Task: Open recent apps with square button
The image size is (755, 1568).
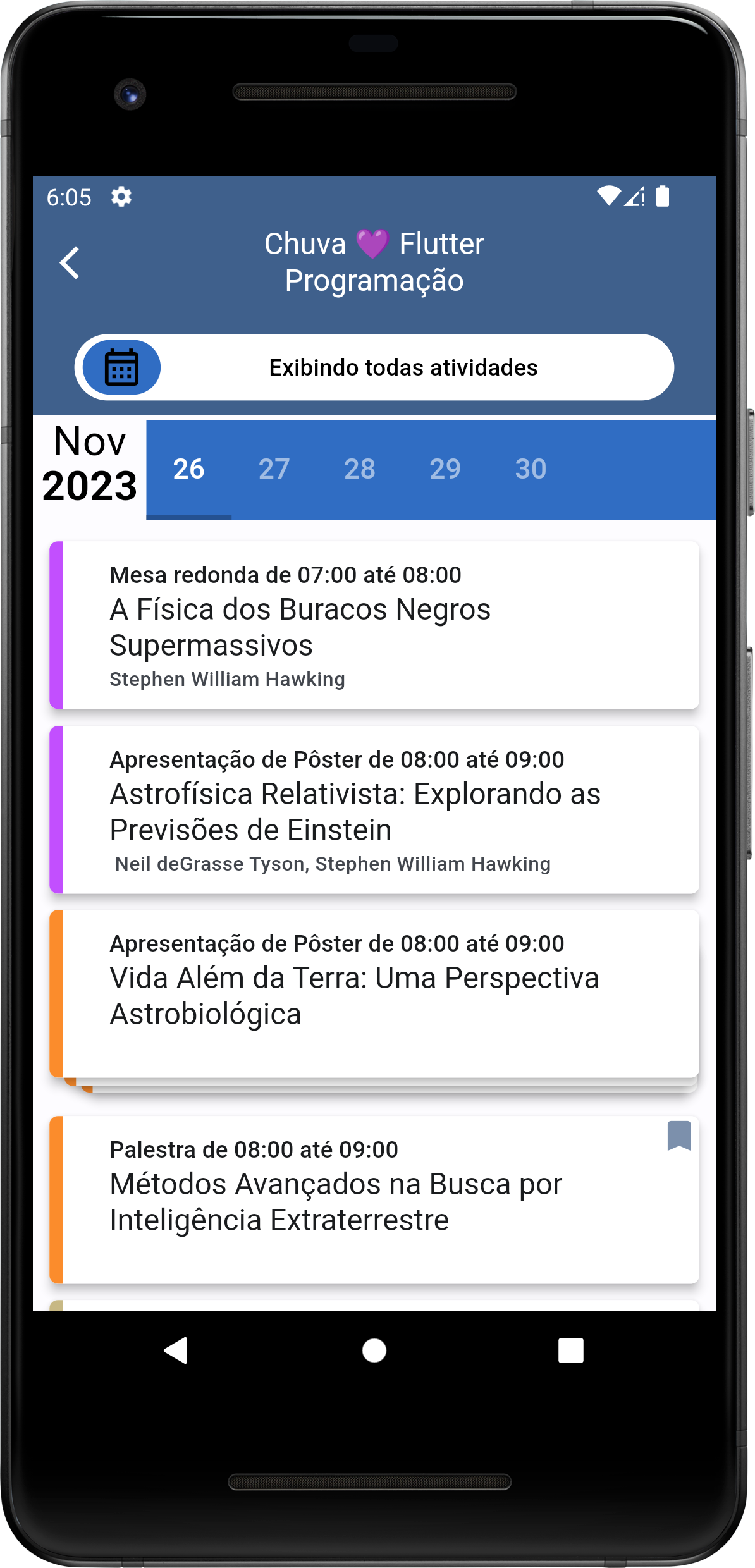Action: (x=570, y=1351)
